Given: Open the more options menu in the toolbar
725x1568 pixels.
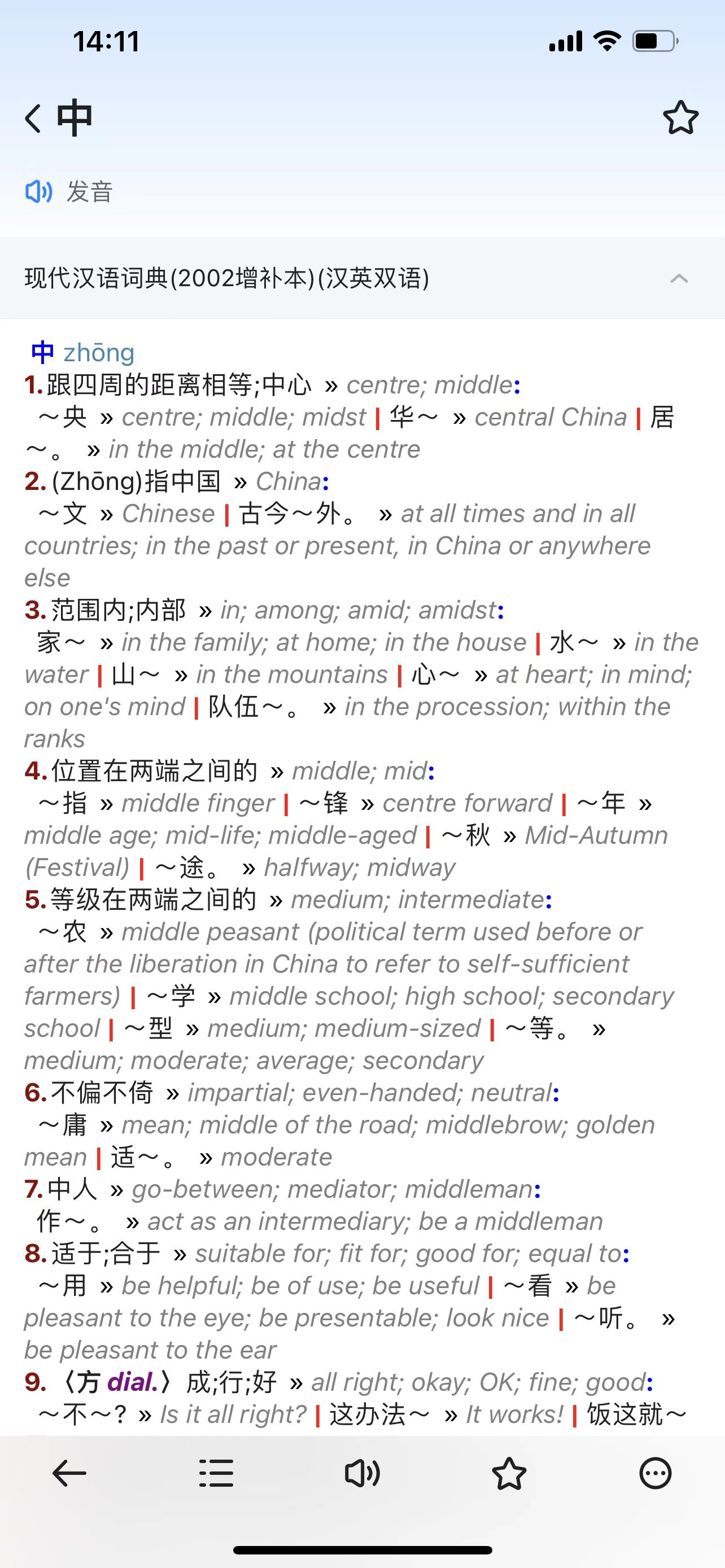Looking at the screenshot, I should [656, 1474].
